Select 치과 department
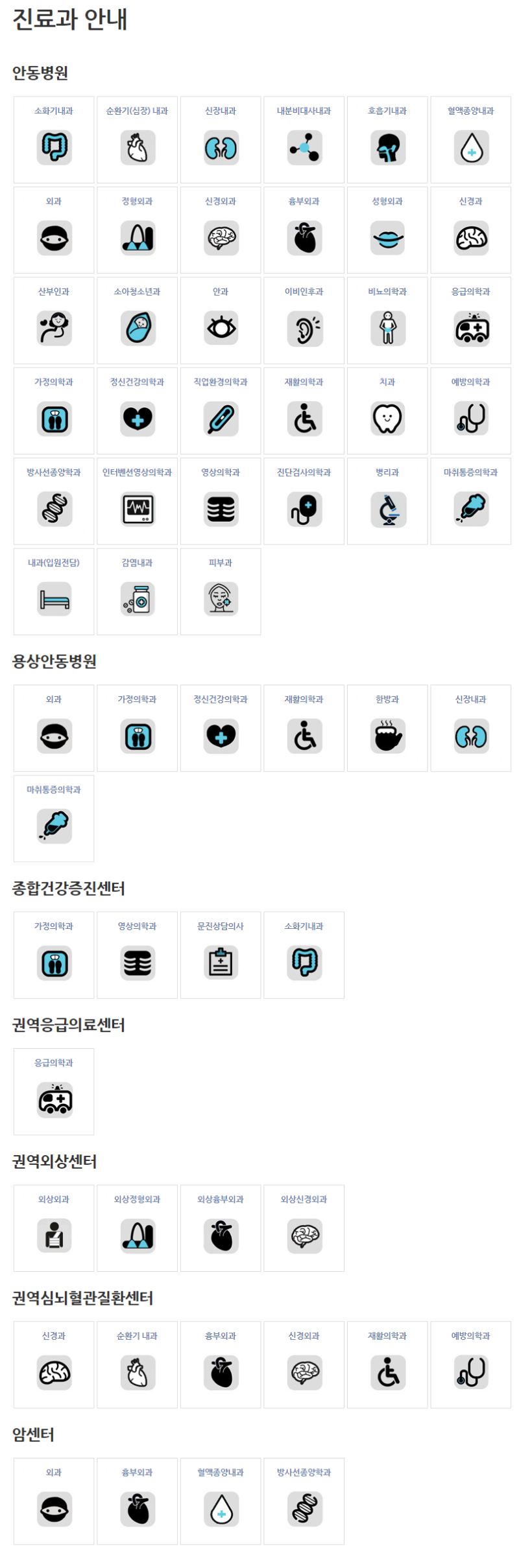Viewport: 519px width, 1568px height. coord(387,411)
